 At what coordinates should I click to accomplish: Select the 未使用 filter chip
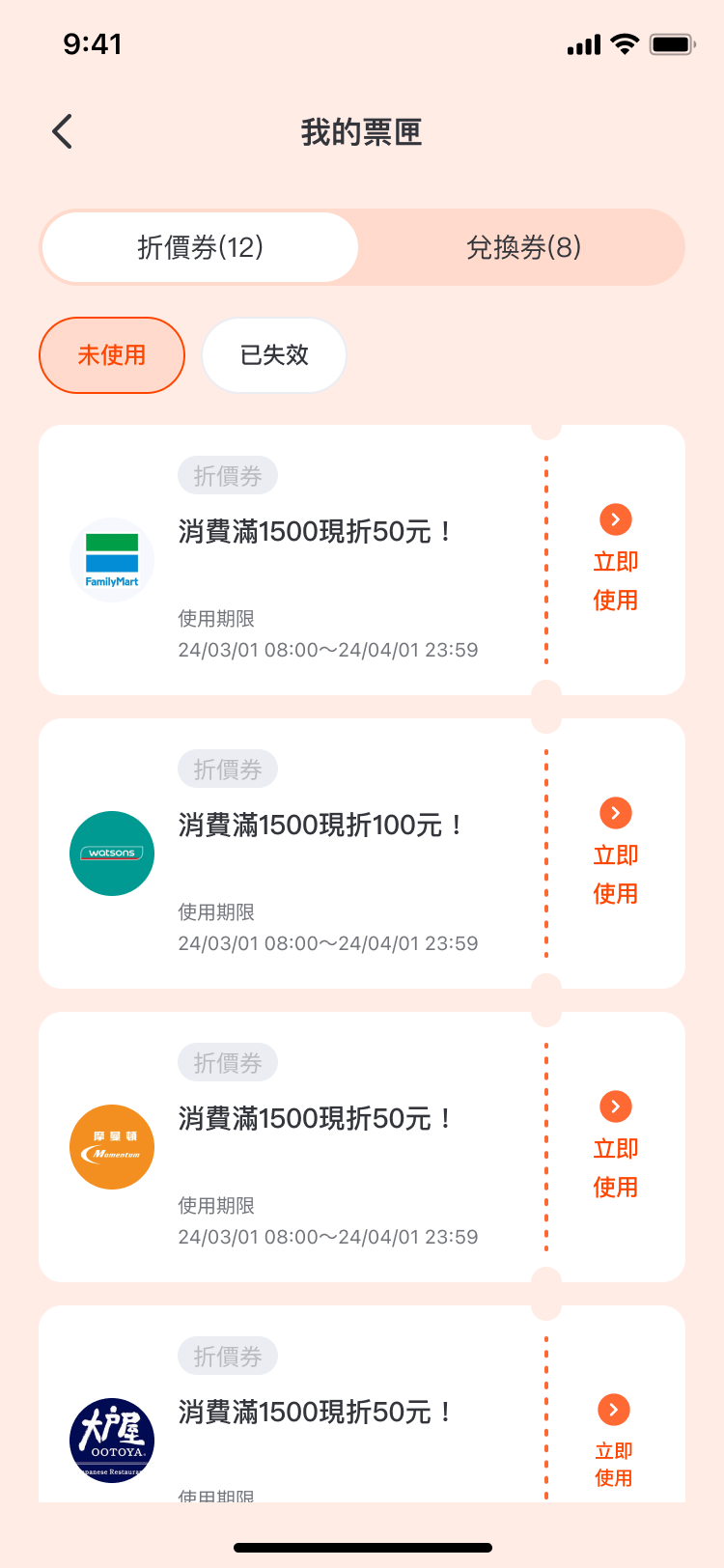[112, 355]
